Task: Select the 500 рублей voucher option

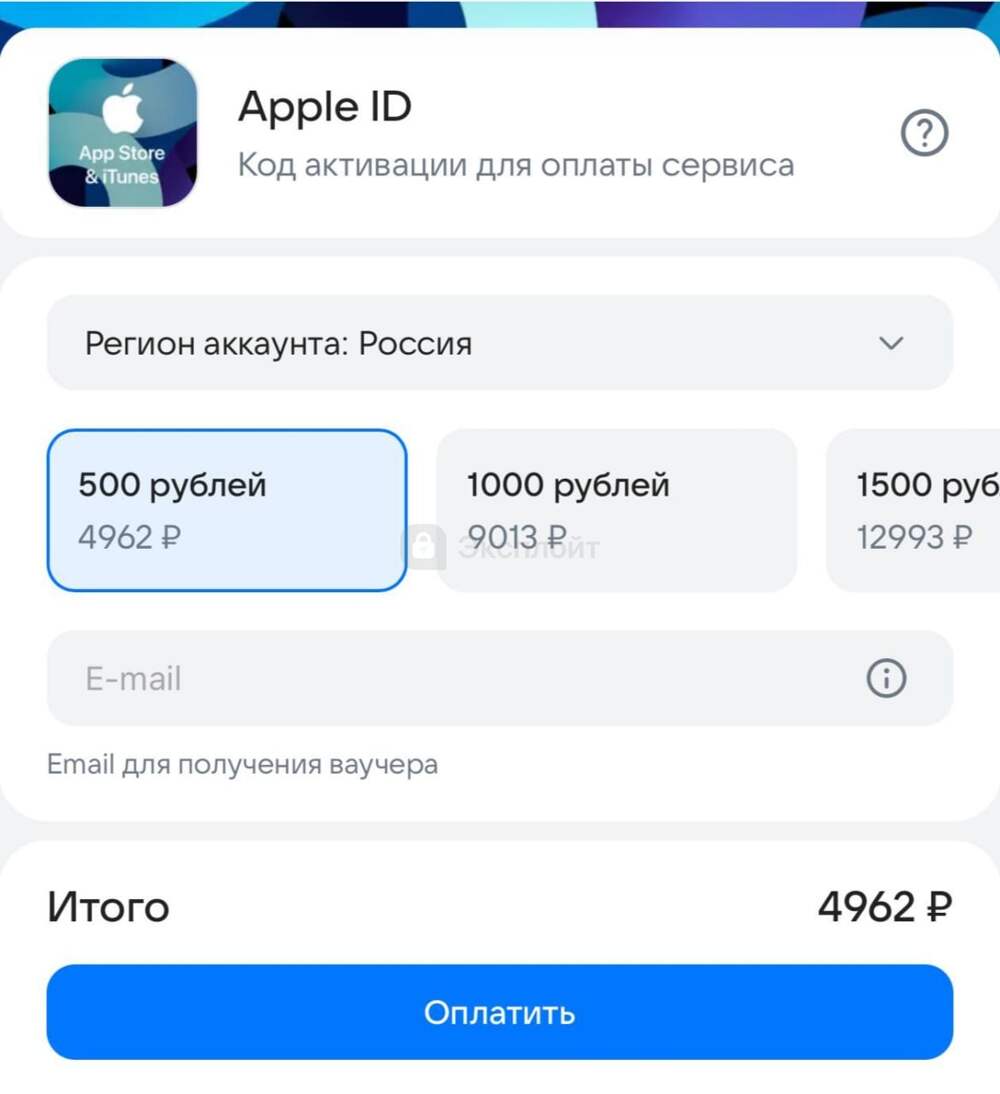Action: pyautogui.click(x=227, y=510)
